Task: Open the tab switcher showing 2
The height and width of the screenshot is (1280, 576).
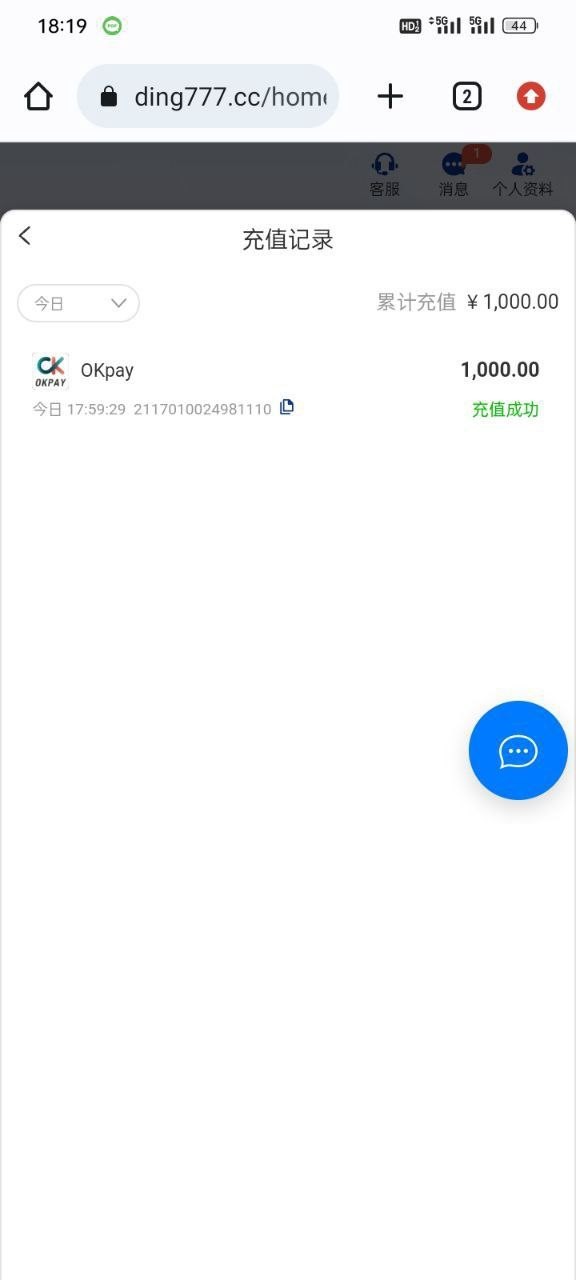Action: (467, 96)
